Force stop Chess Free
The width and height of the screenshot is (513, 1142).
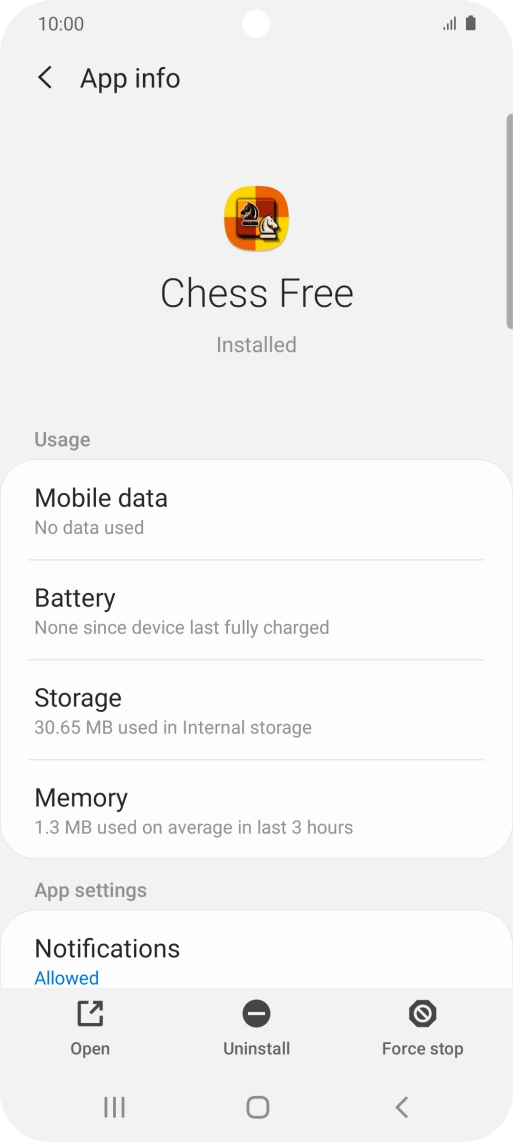click(x=423, y=1028)
